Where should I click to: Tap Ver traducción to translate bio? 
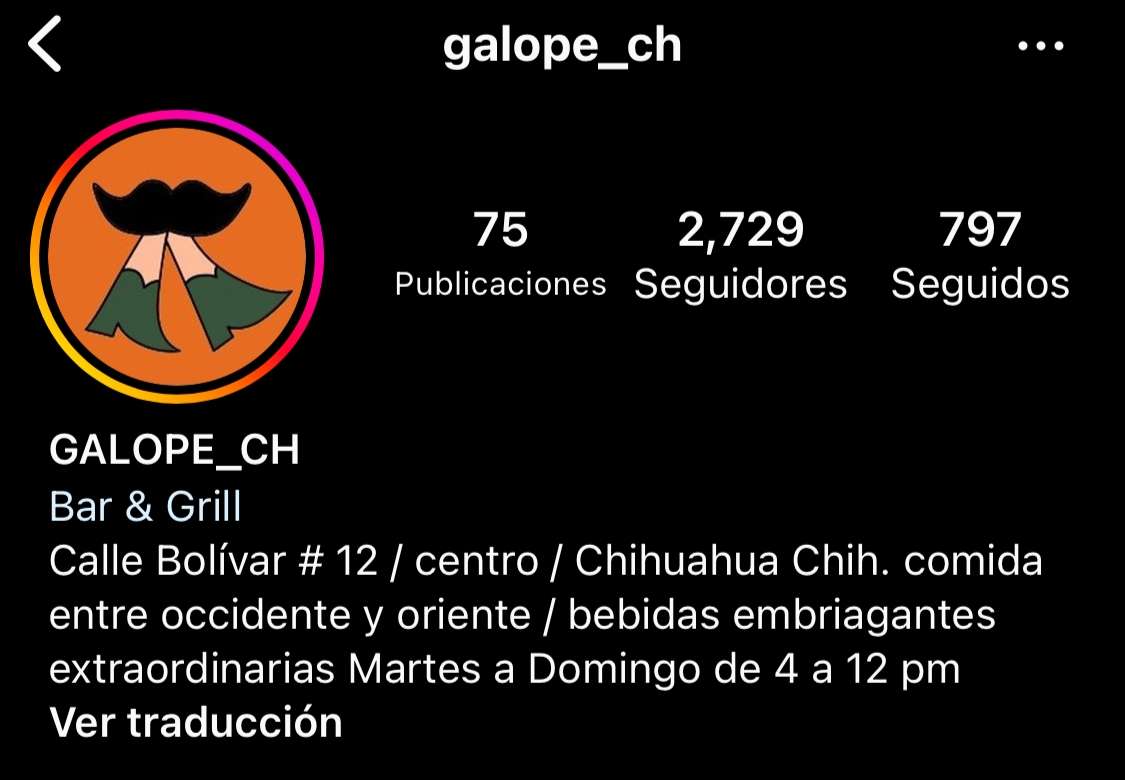196,721
